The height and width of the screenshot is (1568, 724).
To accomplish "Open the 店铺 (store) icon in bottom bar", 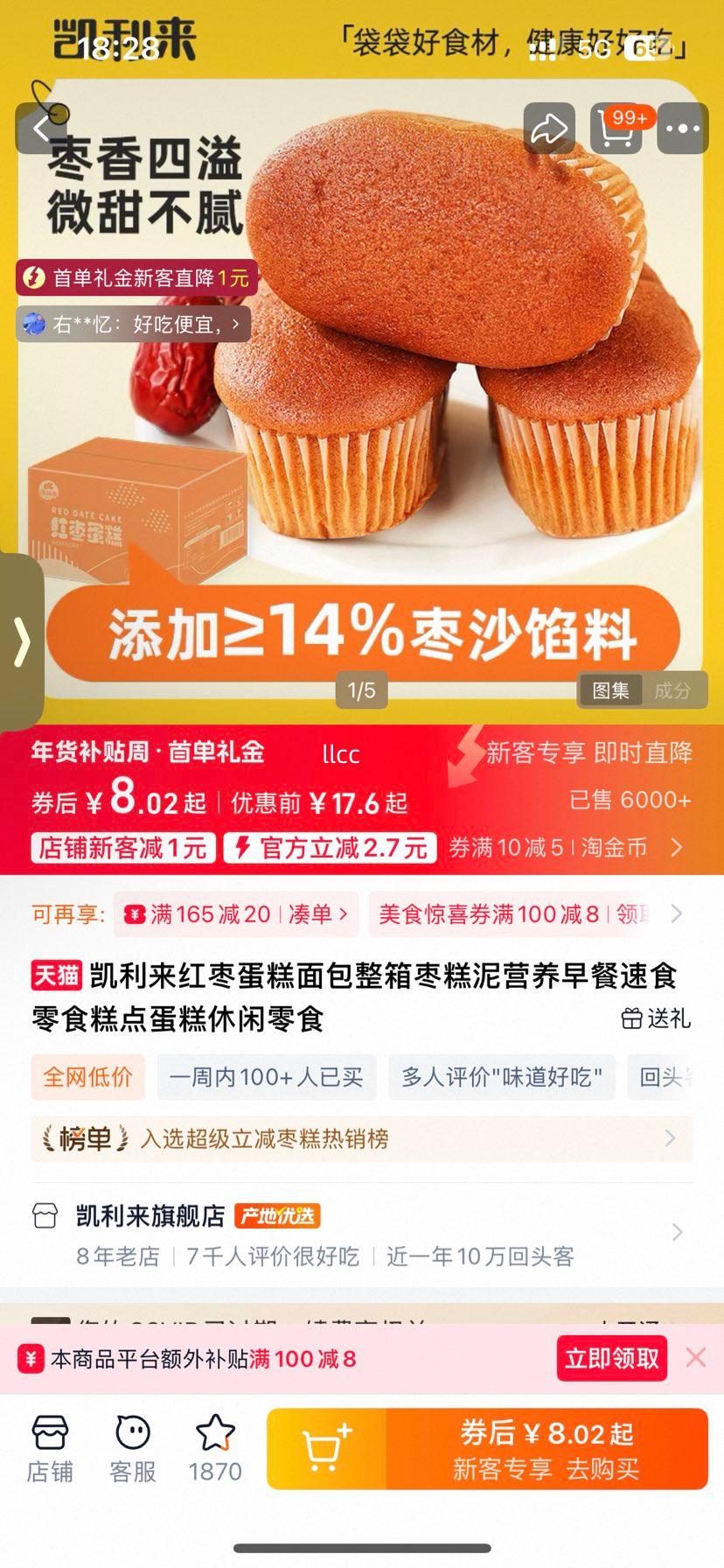I will (x=51, y=1444).
